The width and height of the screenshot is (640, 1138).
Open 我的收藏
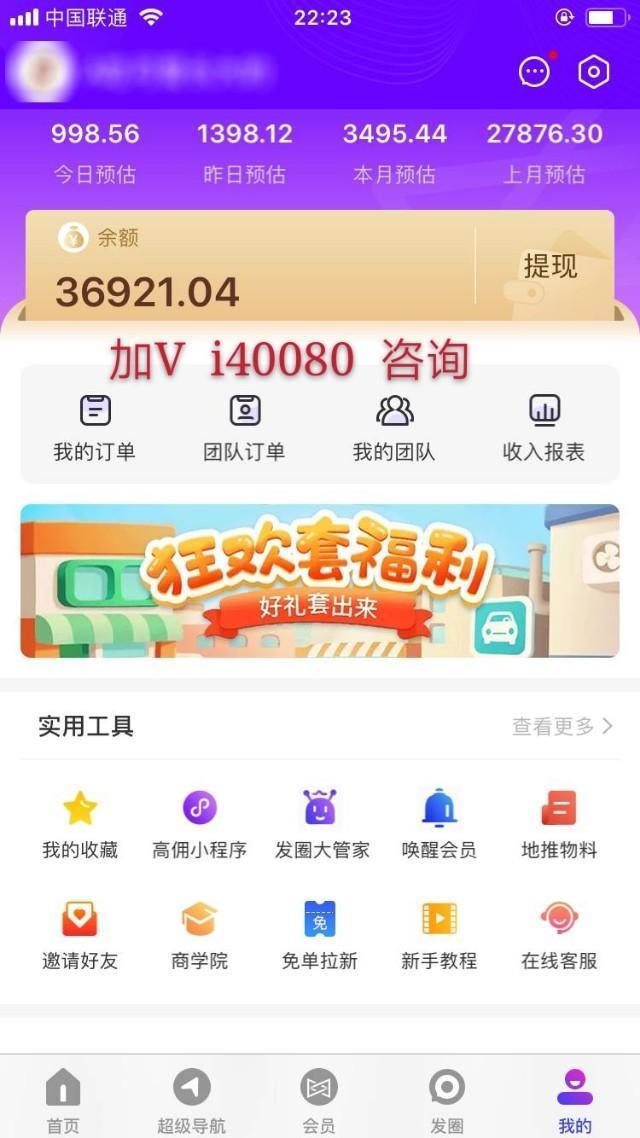80,825
